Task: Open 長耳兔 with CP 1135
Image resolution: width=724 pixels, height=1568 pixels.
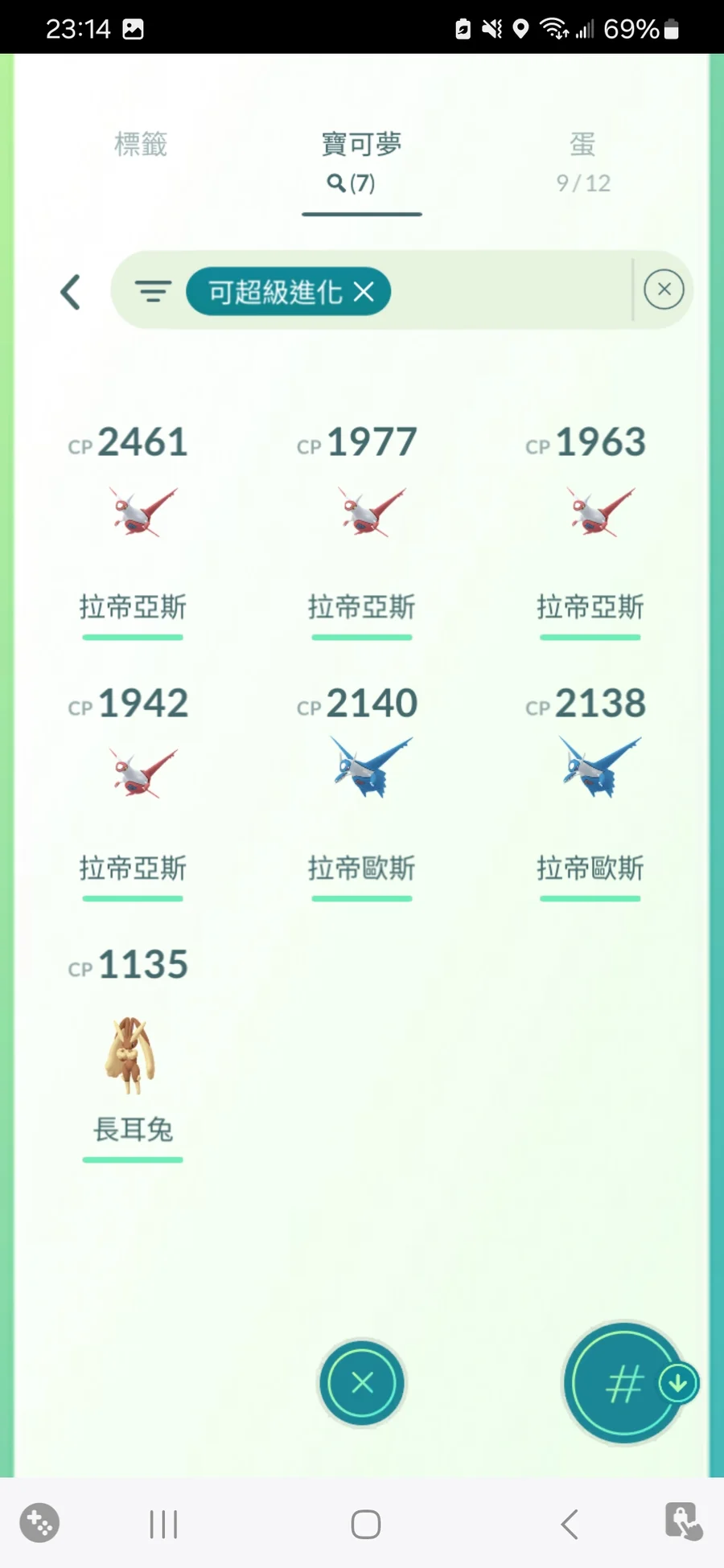Action: pos(133,1053)
